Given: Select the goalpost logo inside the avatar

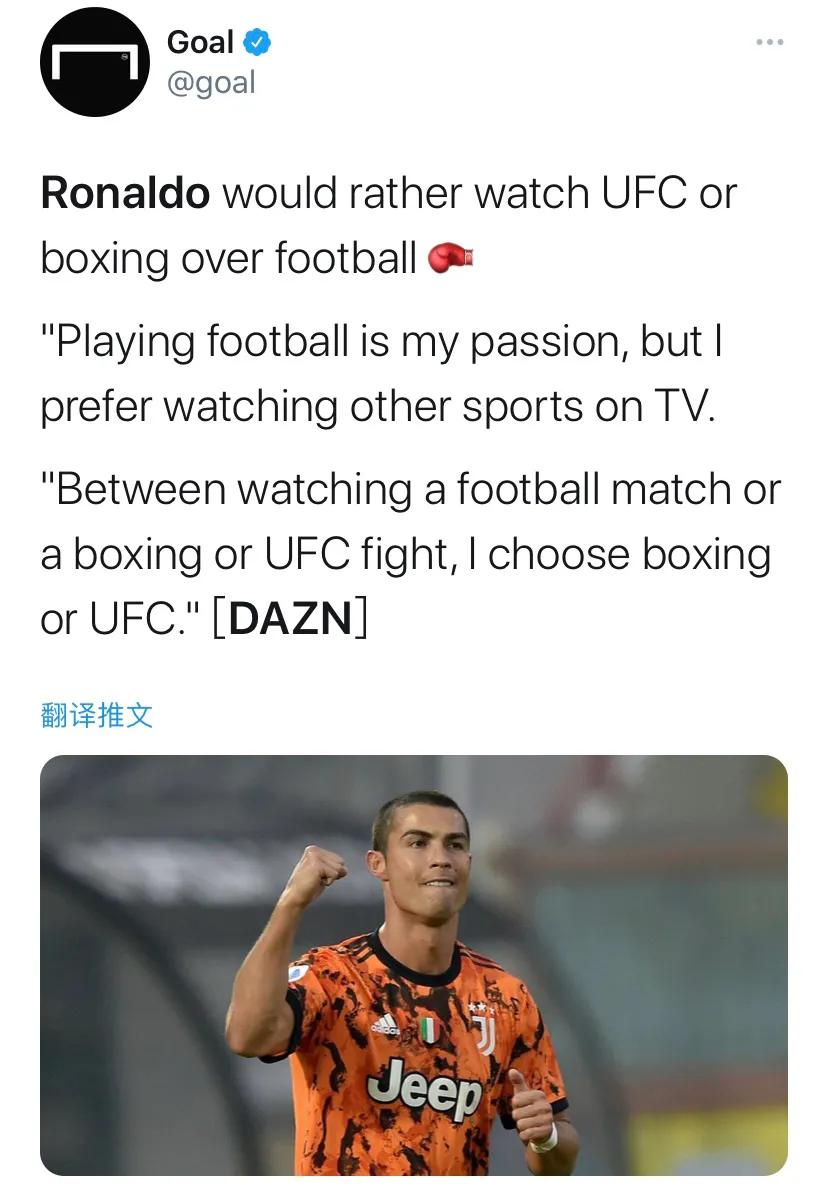Looking at the screenshot, I should pyautogui.click(x=94, y=62).
